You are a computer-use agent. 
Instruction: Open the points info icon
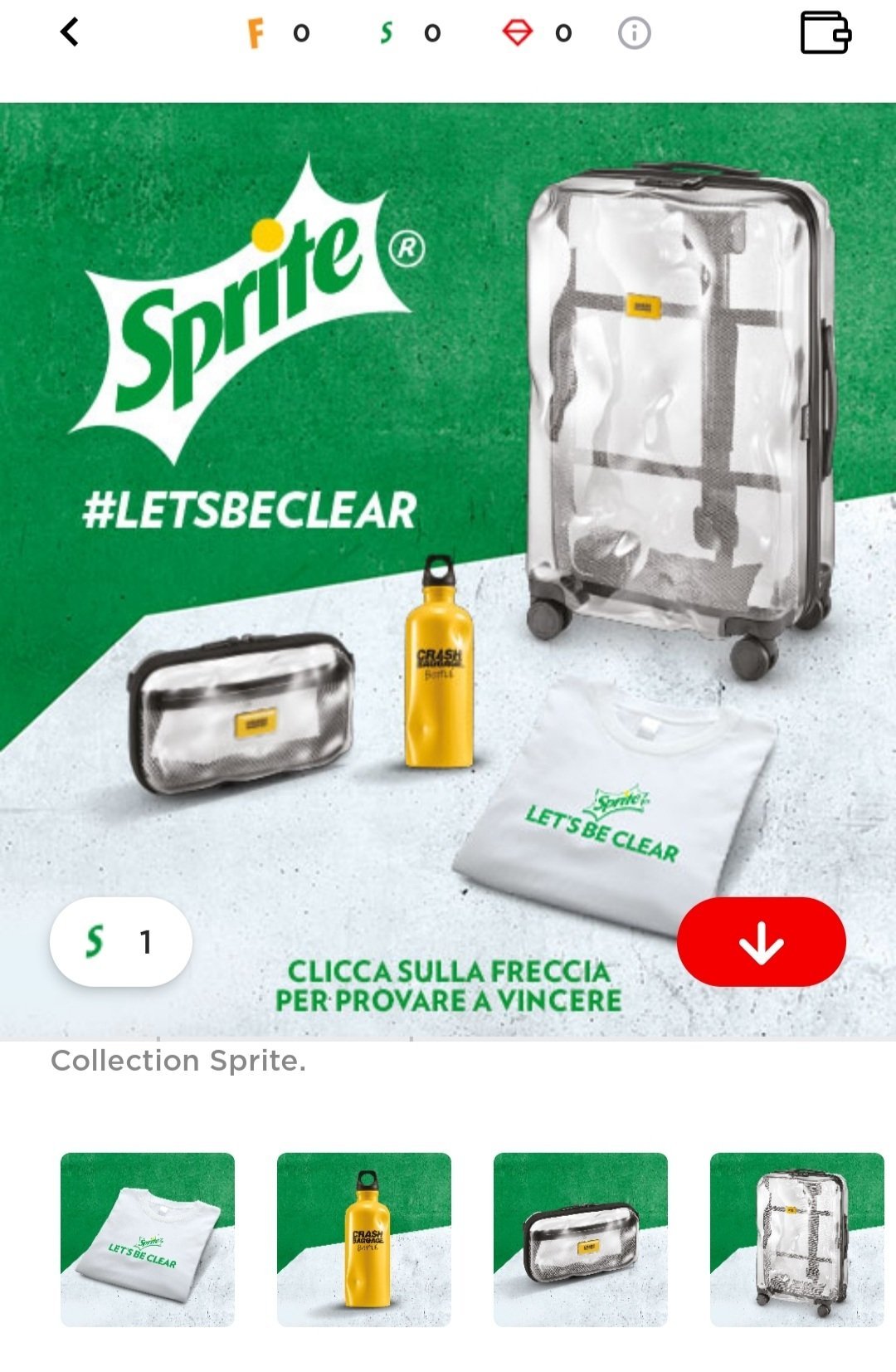coord(635,33)
